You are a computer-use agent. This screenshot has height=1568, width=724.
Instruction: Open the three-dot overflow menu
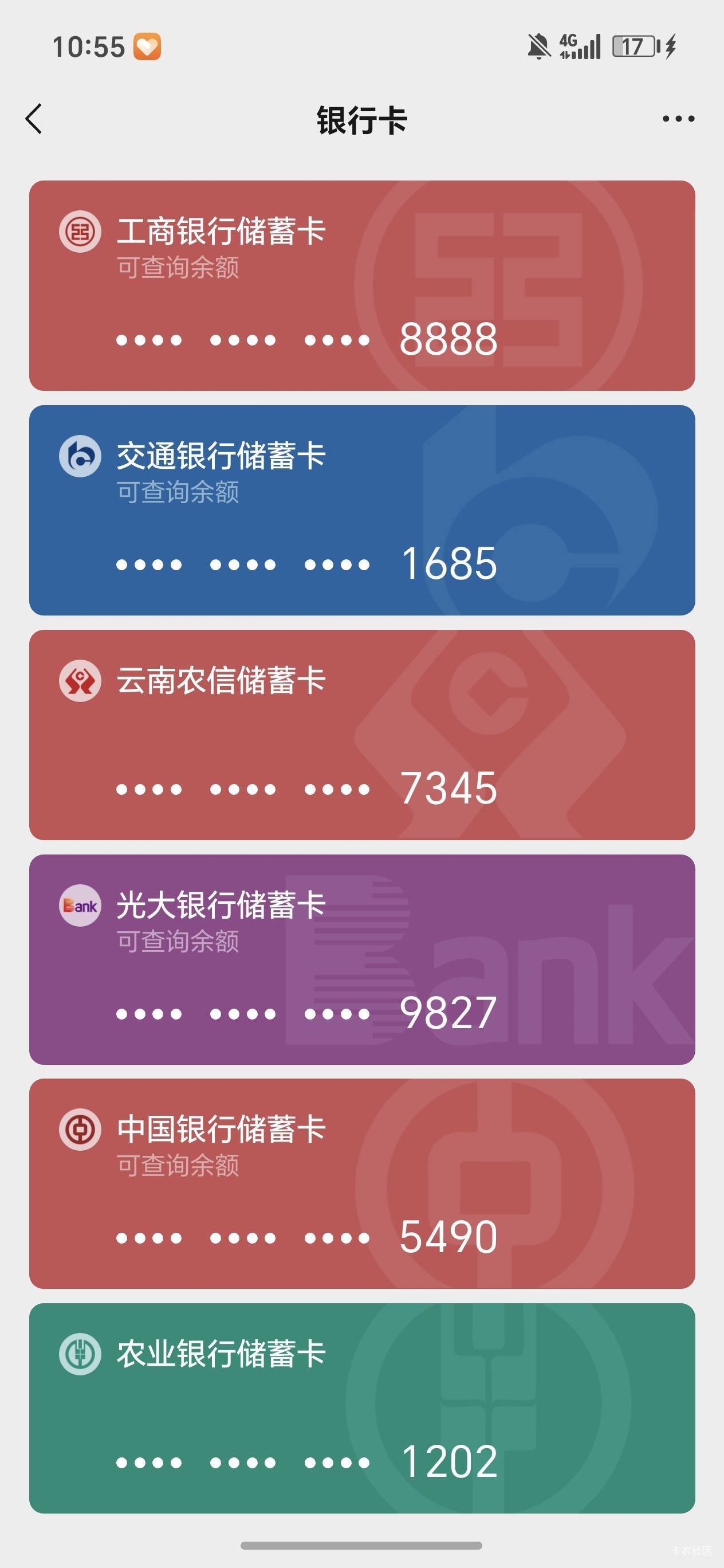678,119
